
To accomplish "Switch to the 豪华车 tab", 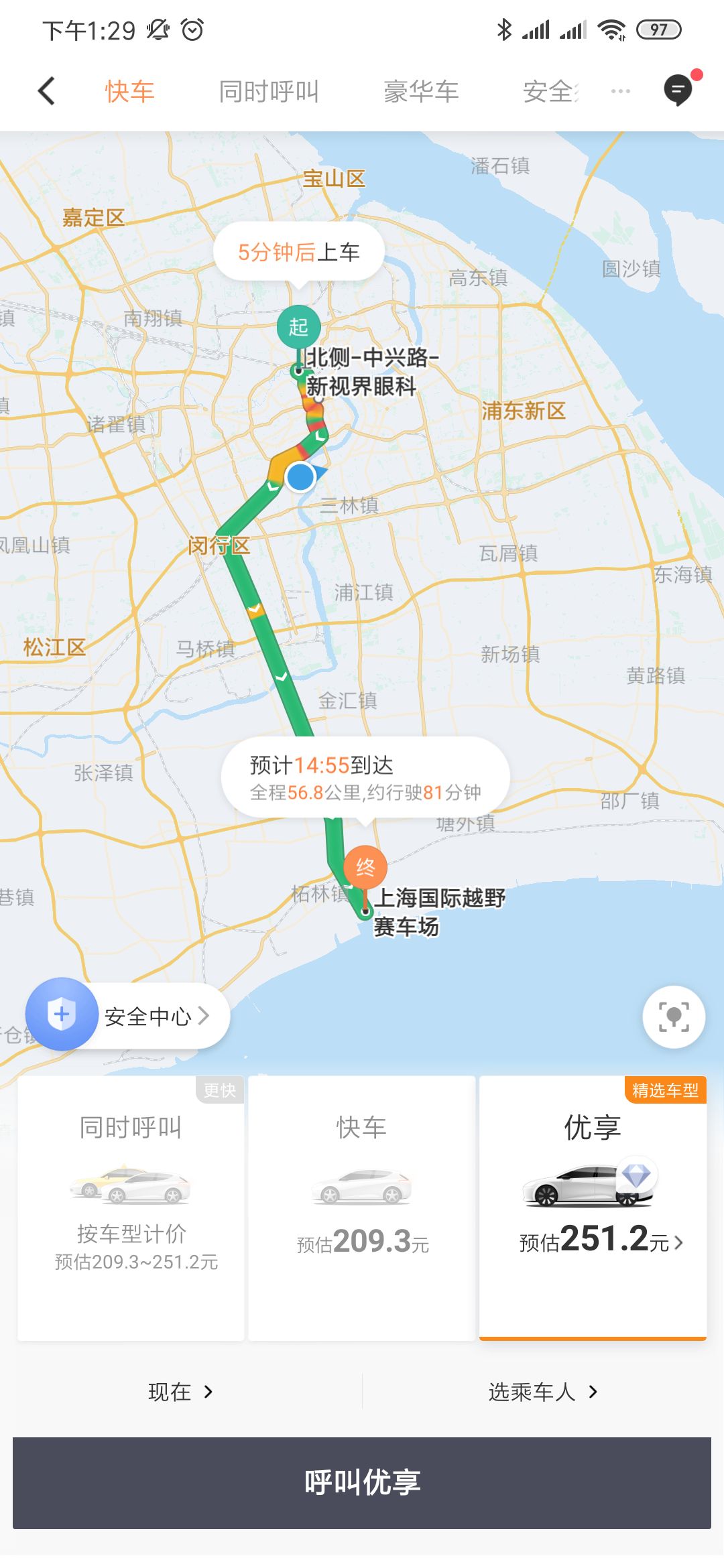I will 421,91.
